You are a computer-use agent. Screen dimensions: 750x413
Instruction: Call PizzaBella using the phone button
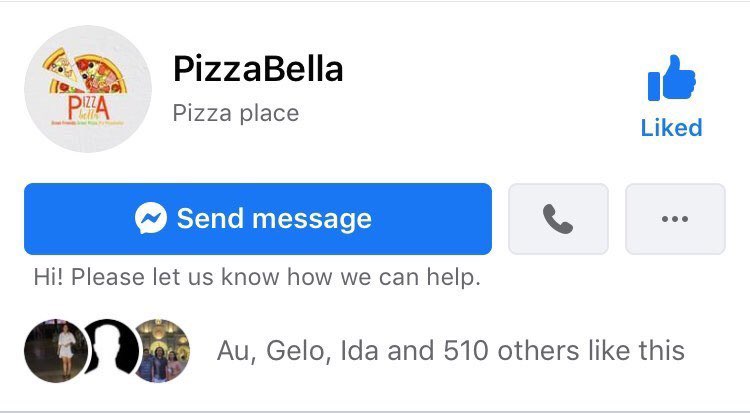point(558,219)
